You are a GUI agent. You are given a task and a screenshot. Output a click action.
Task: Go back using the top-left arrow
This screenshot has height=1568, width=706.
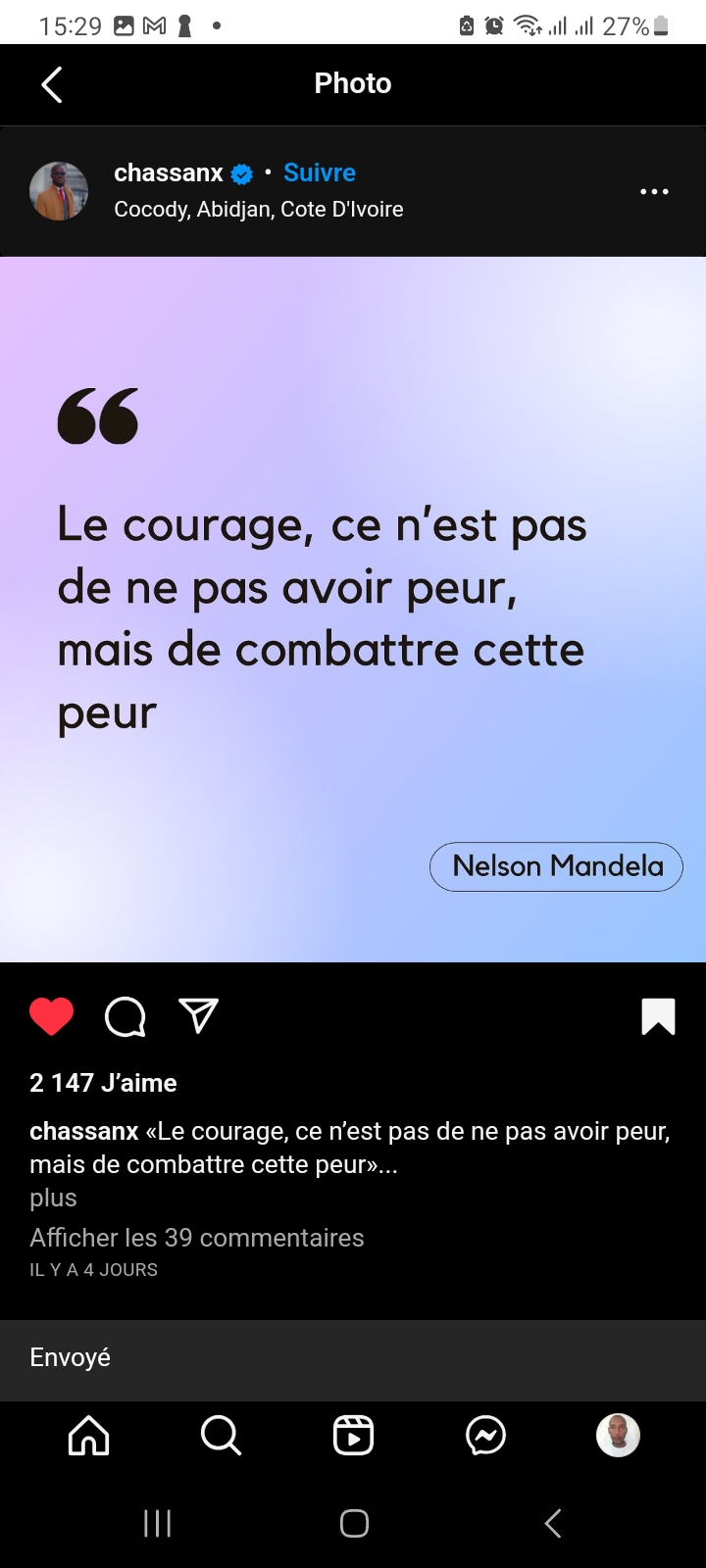52,84
